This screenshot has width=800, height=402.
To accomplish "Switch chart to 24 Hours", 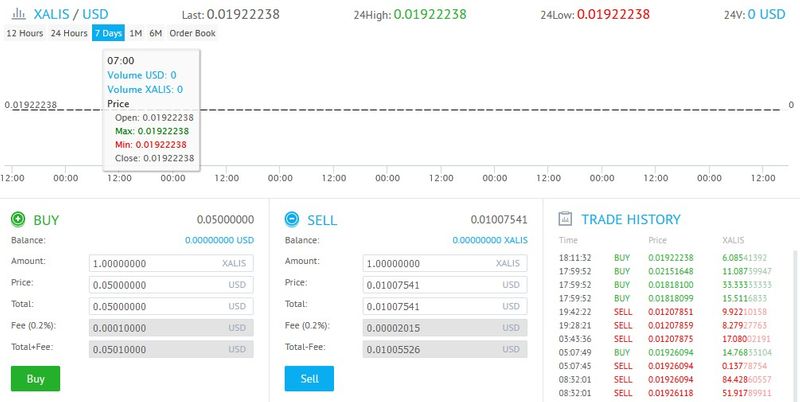I will (68, 33).
